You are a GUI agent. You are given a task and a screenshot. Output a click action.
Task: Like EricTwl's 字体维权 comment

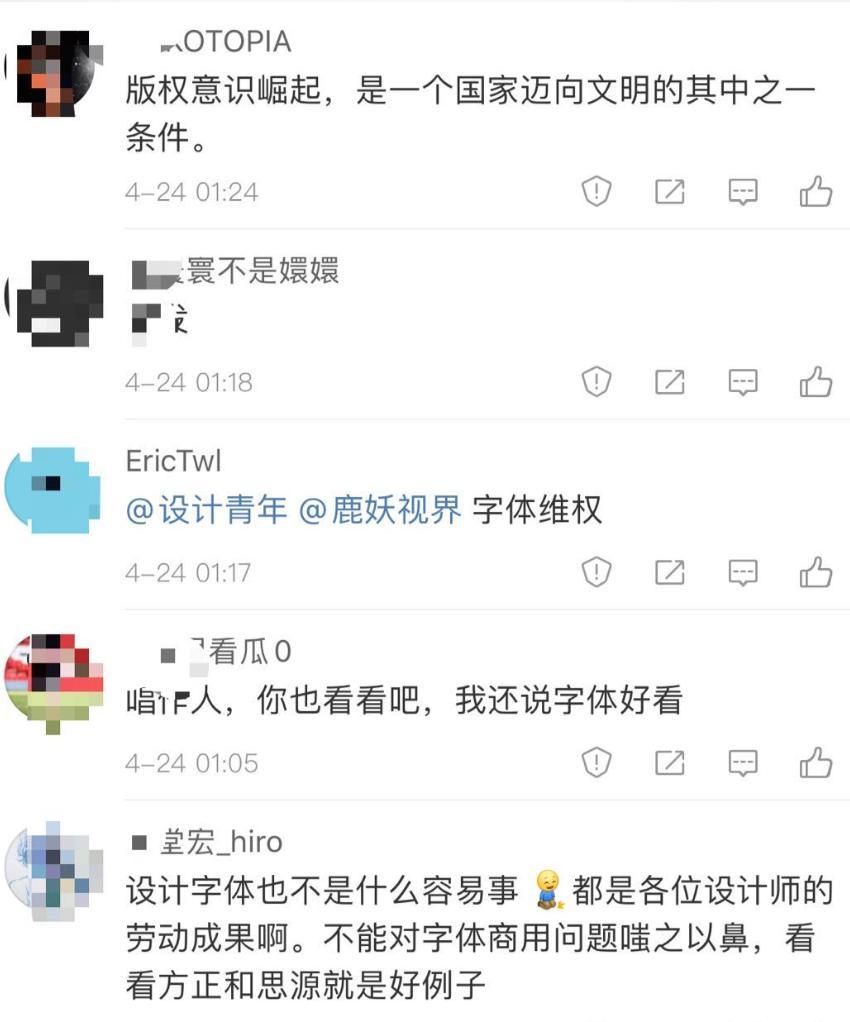point(815,572)
